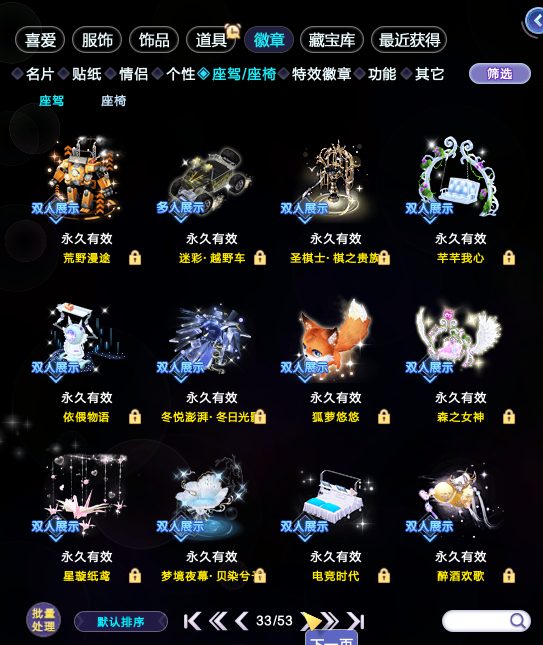Screen dimensions: 543x645
Task: Select the 特效徽章 subcategory
Action: coord(321,74)
